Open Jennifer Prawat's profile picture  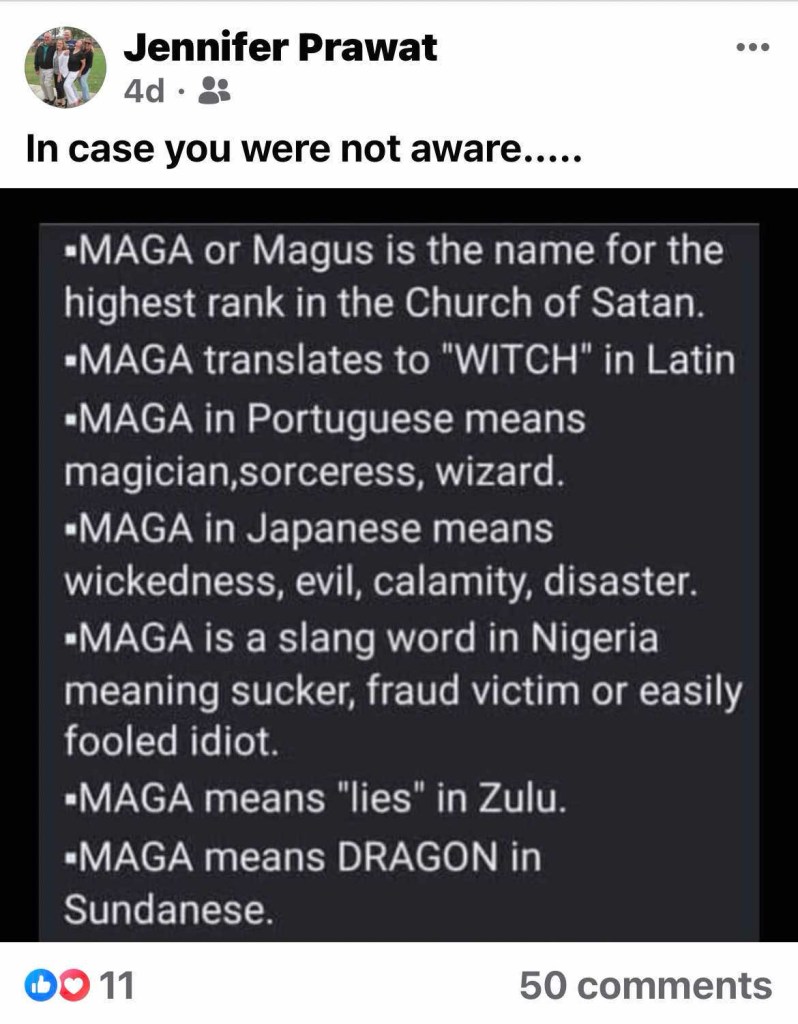tap(65, 67)
